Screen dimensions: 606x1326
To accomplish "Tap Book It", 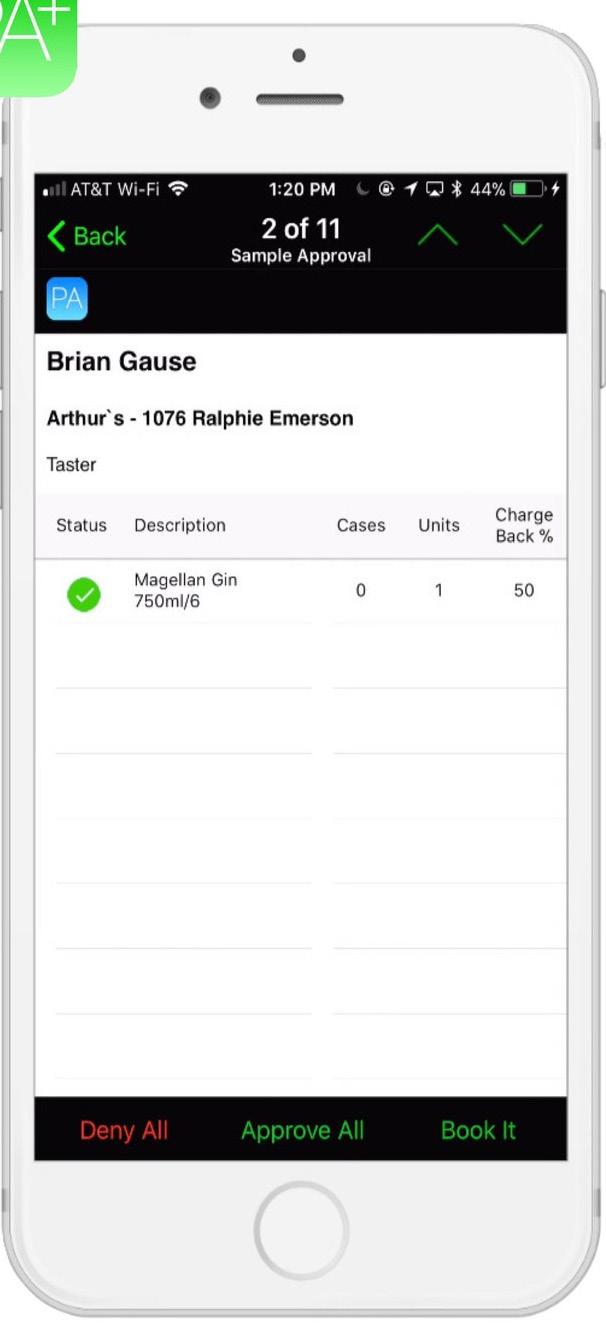I will point(478,1131).
